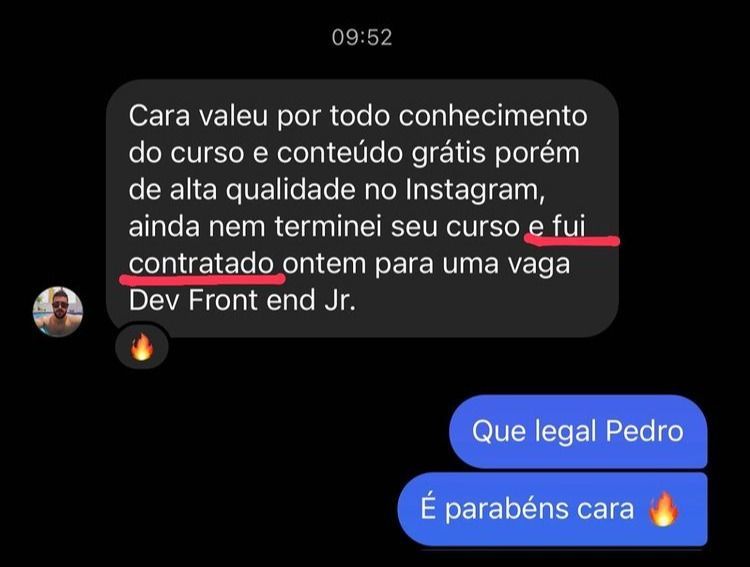This screenshot has width=750, height=567.
Task: Open Pedro's profile picture in the chat
Action: click(58, 311)
